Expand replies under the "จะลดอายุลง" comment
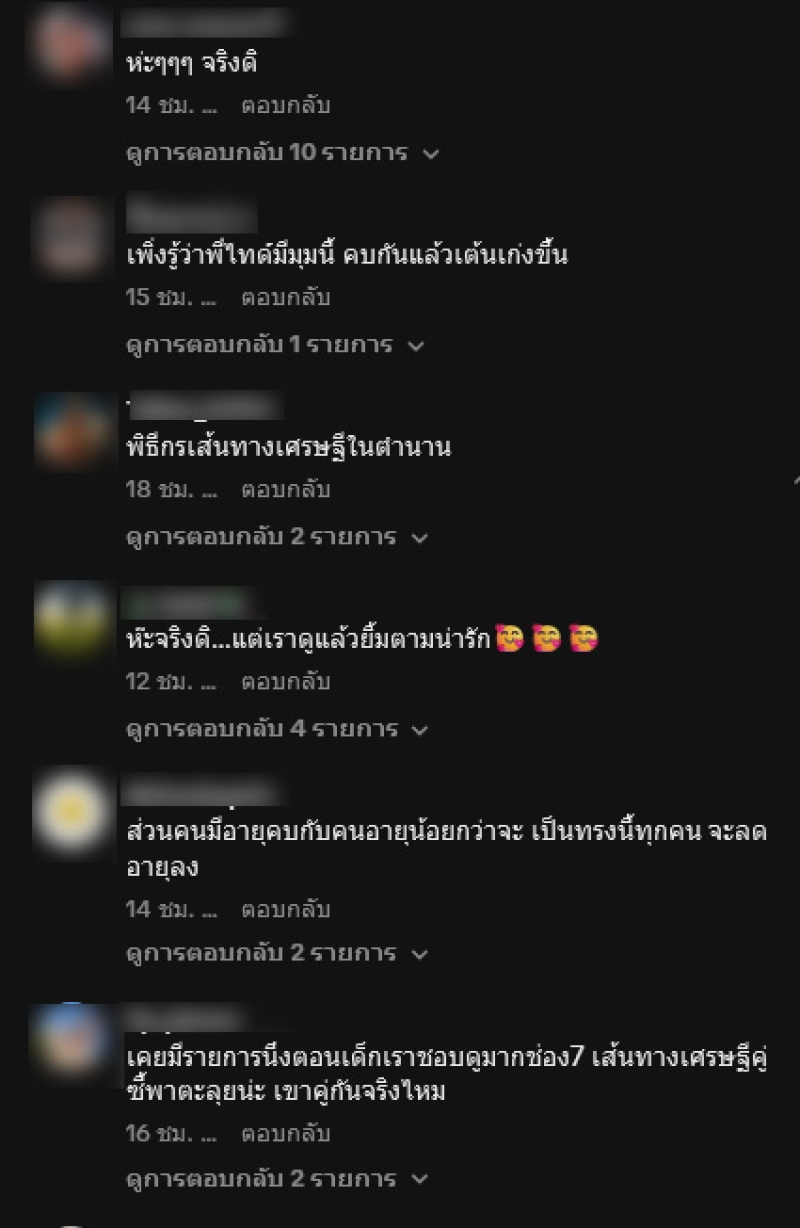 coord(276,953)
